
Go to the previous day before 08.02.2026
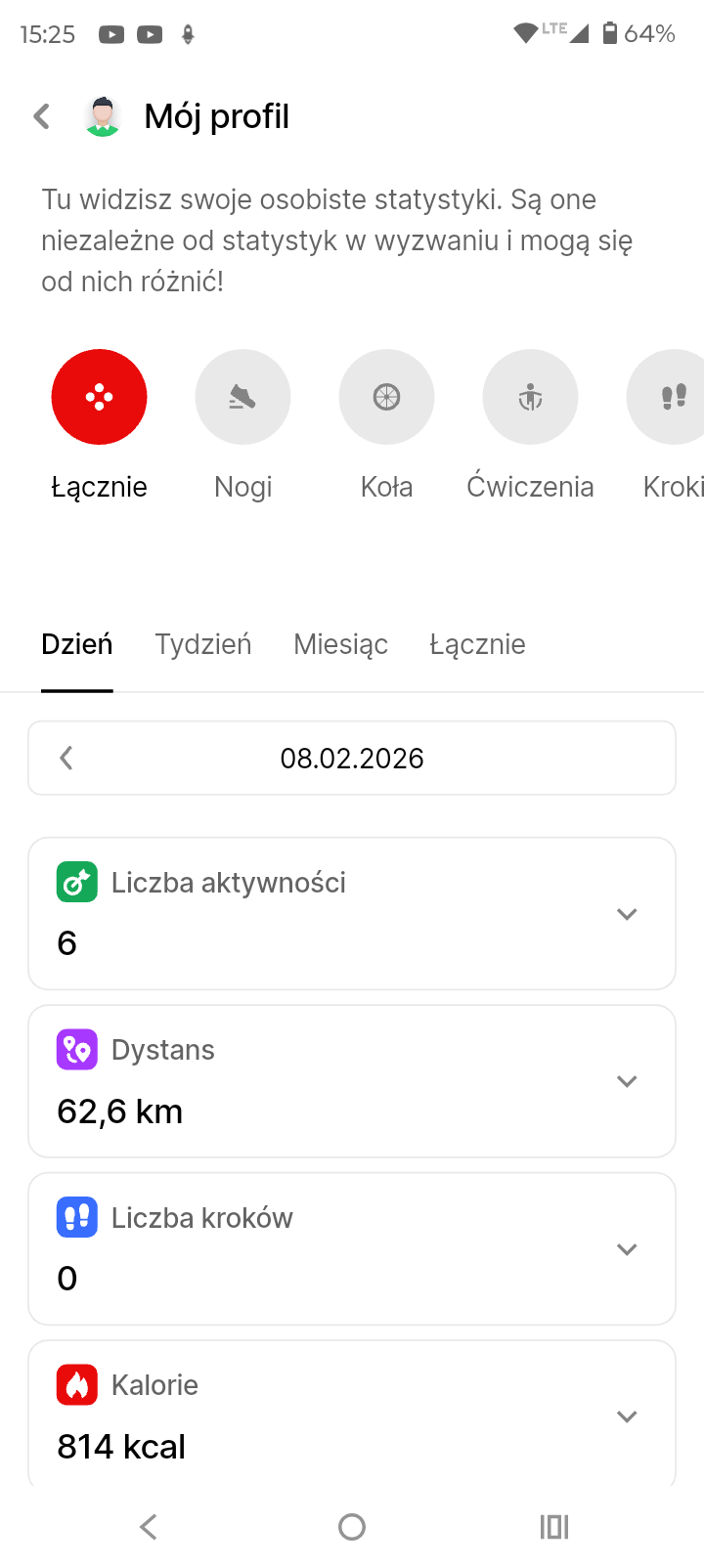(x=66, y=759)
